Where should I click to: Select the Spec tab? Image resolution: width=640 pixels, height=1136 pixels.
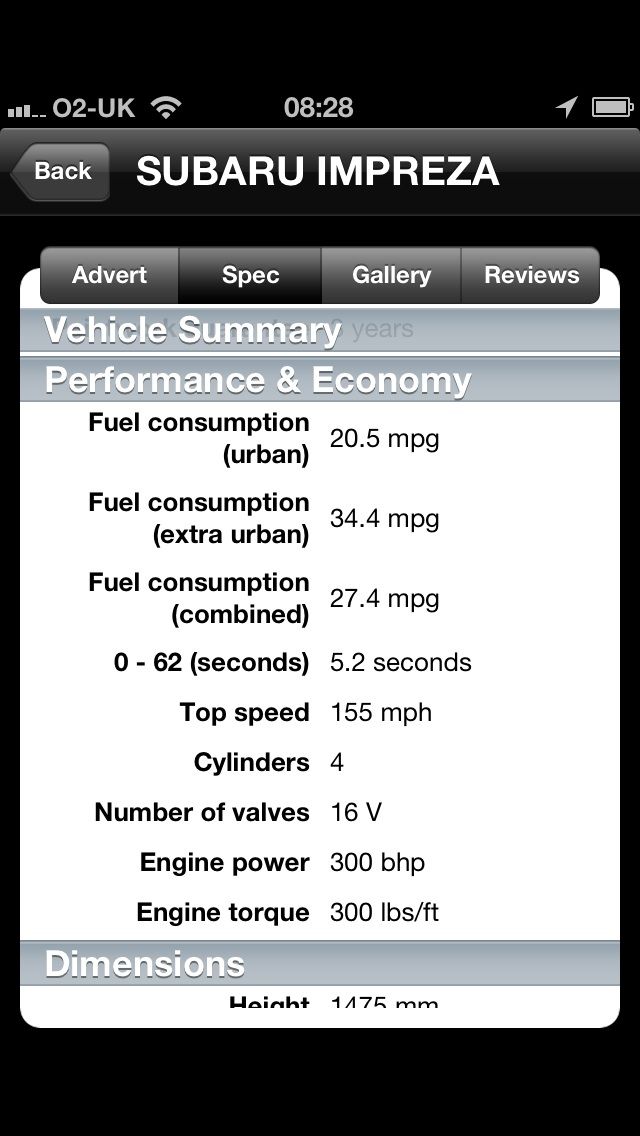click(250, 275)
